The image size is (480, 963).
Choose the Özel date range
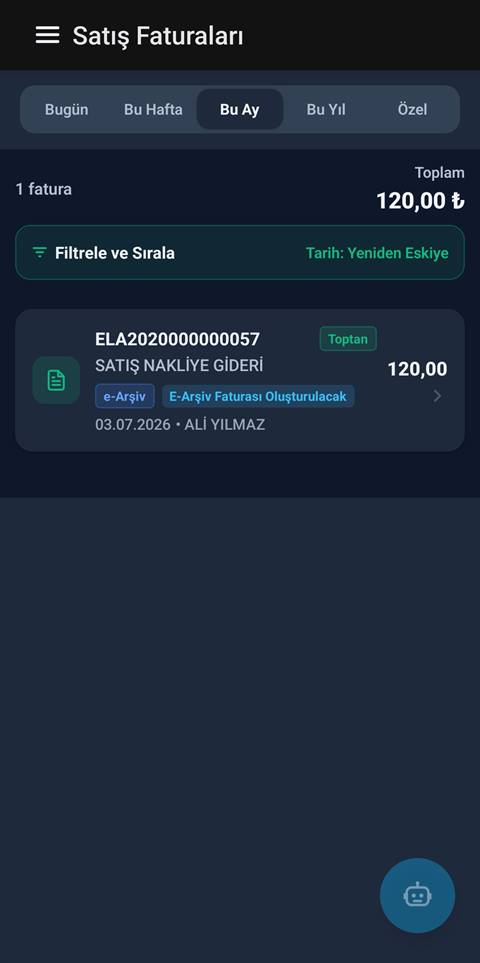(412, 109)
